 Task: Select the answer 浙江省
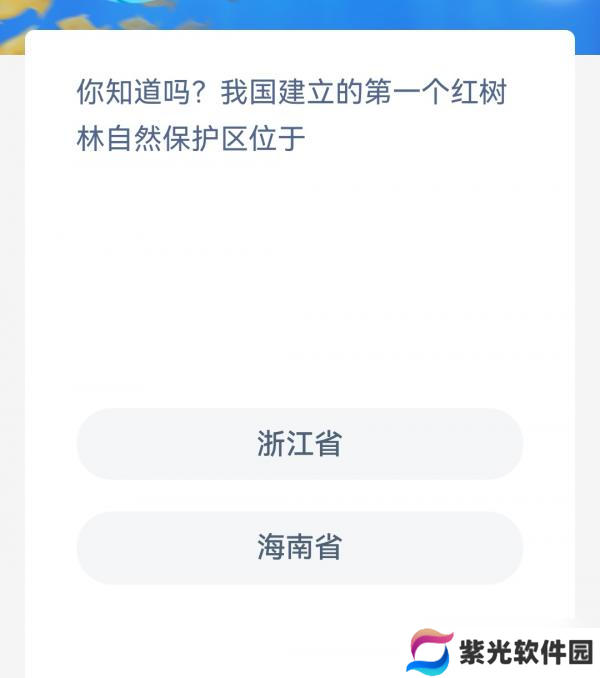click(299, 444)
